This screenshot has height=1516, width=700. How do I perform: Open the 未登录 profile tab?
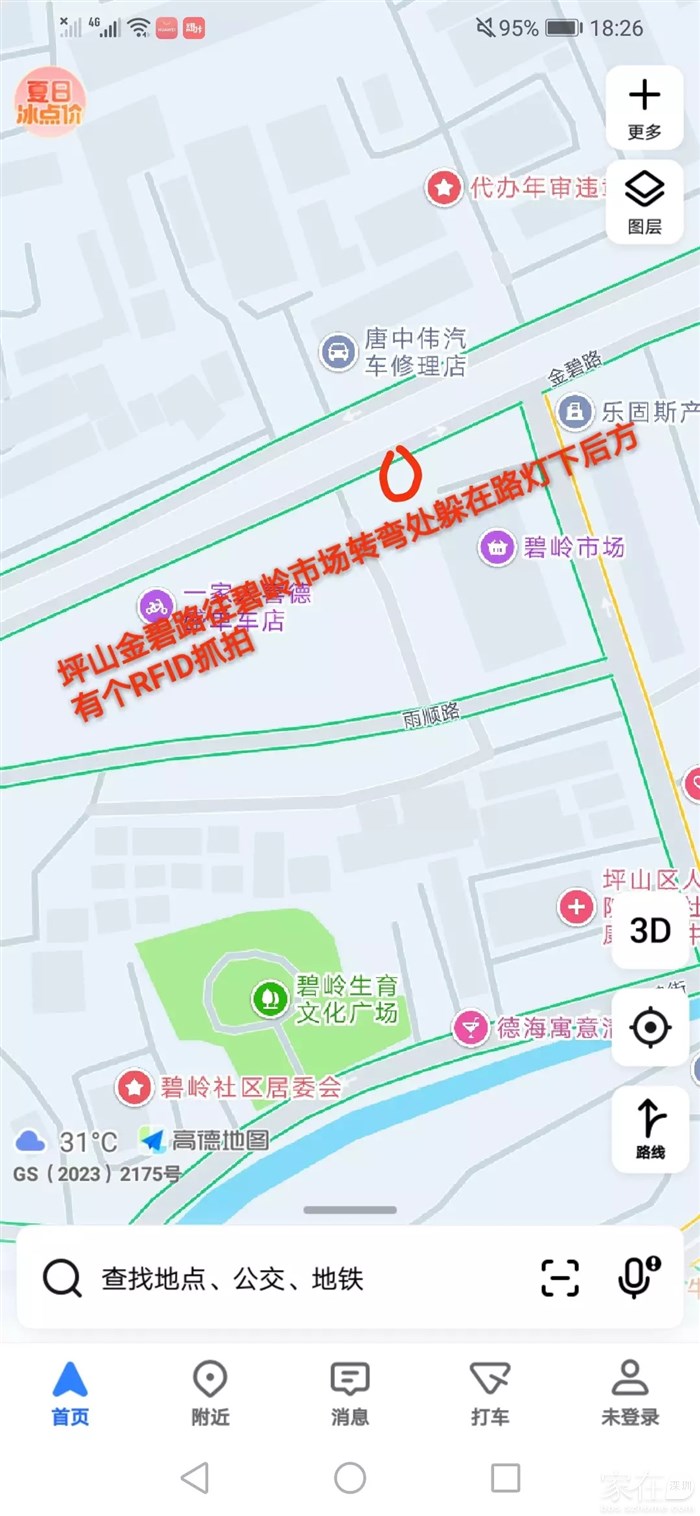(630, 1392)
